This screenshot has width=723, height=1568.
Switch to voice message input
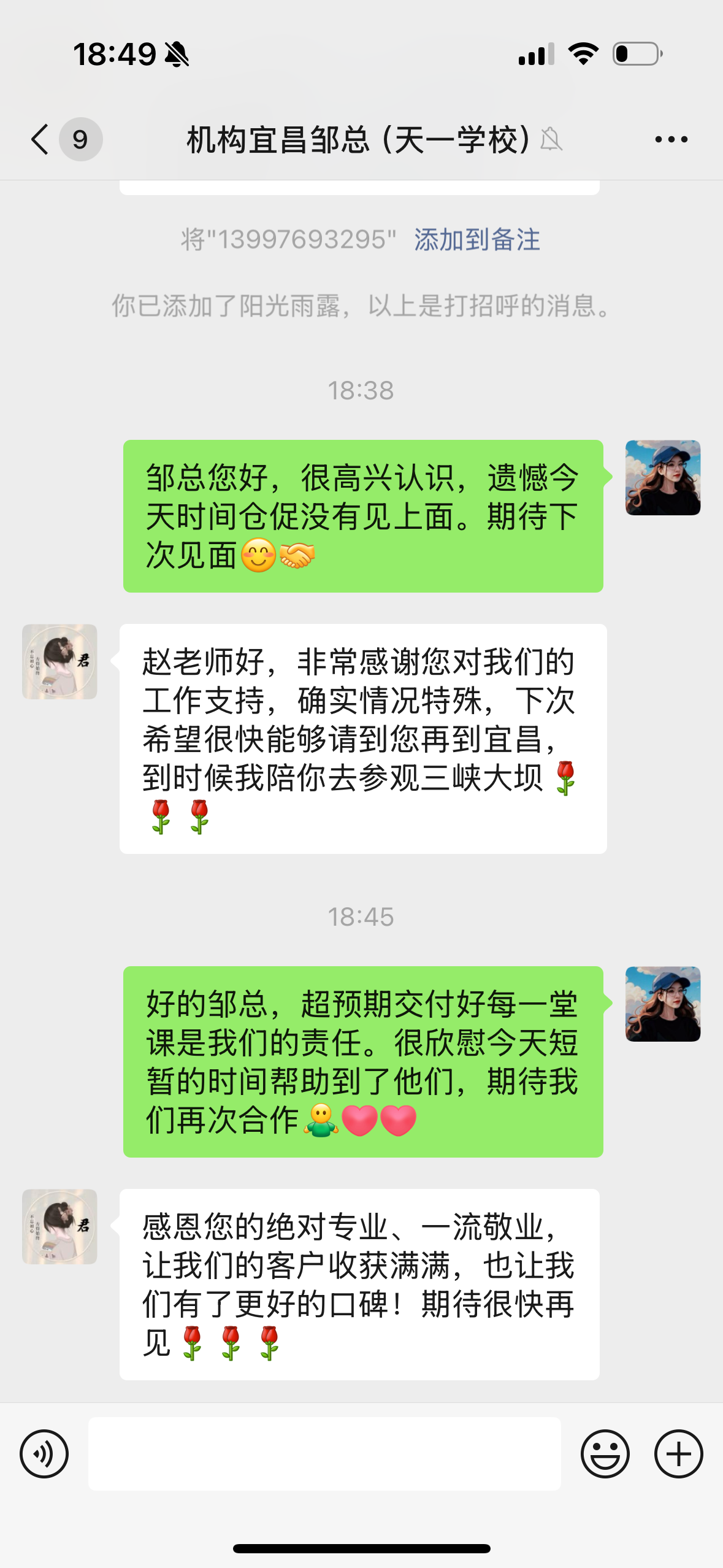coord(44,1453)
